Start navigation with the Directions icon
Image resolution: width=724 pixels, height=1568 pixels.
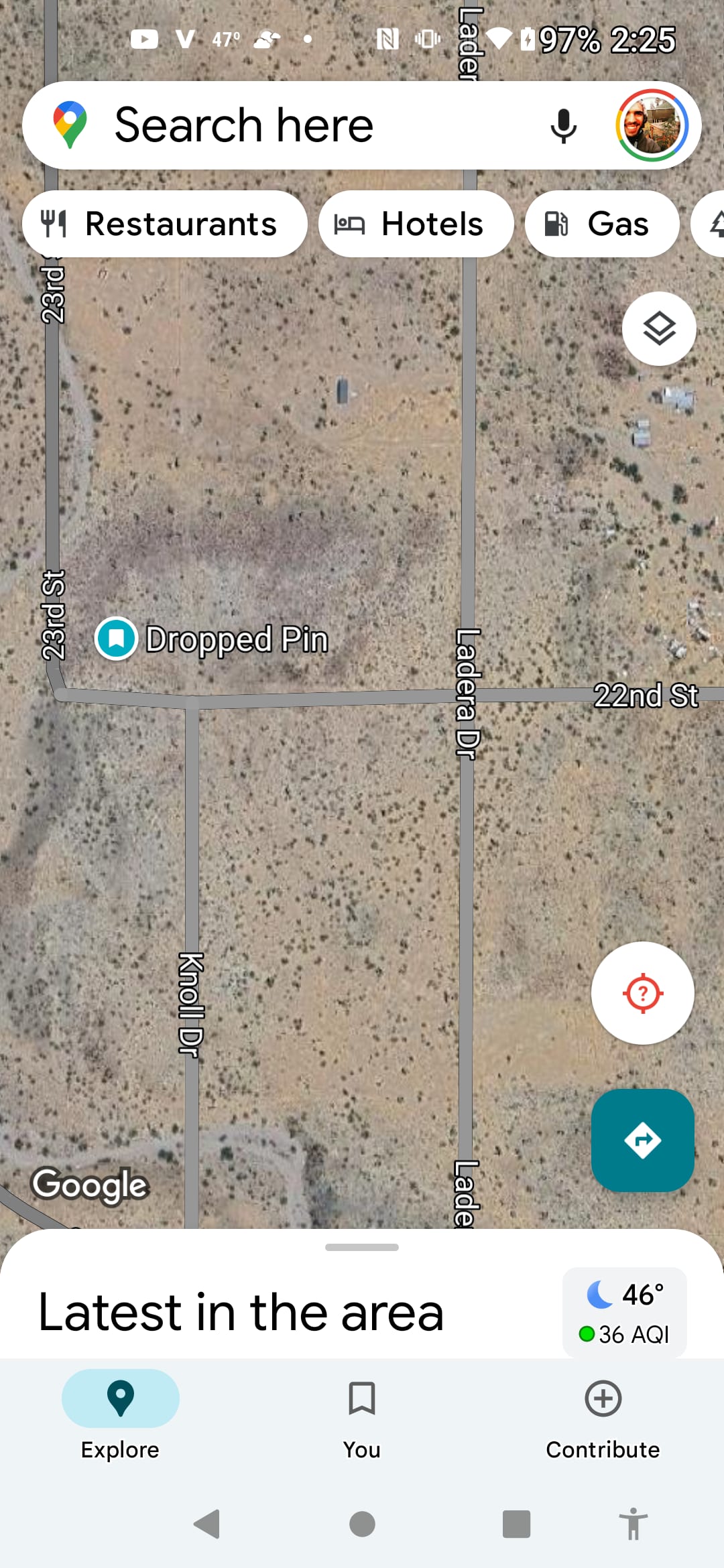(642, 1140)
